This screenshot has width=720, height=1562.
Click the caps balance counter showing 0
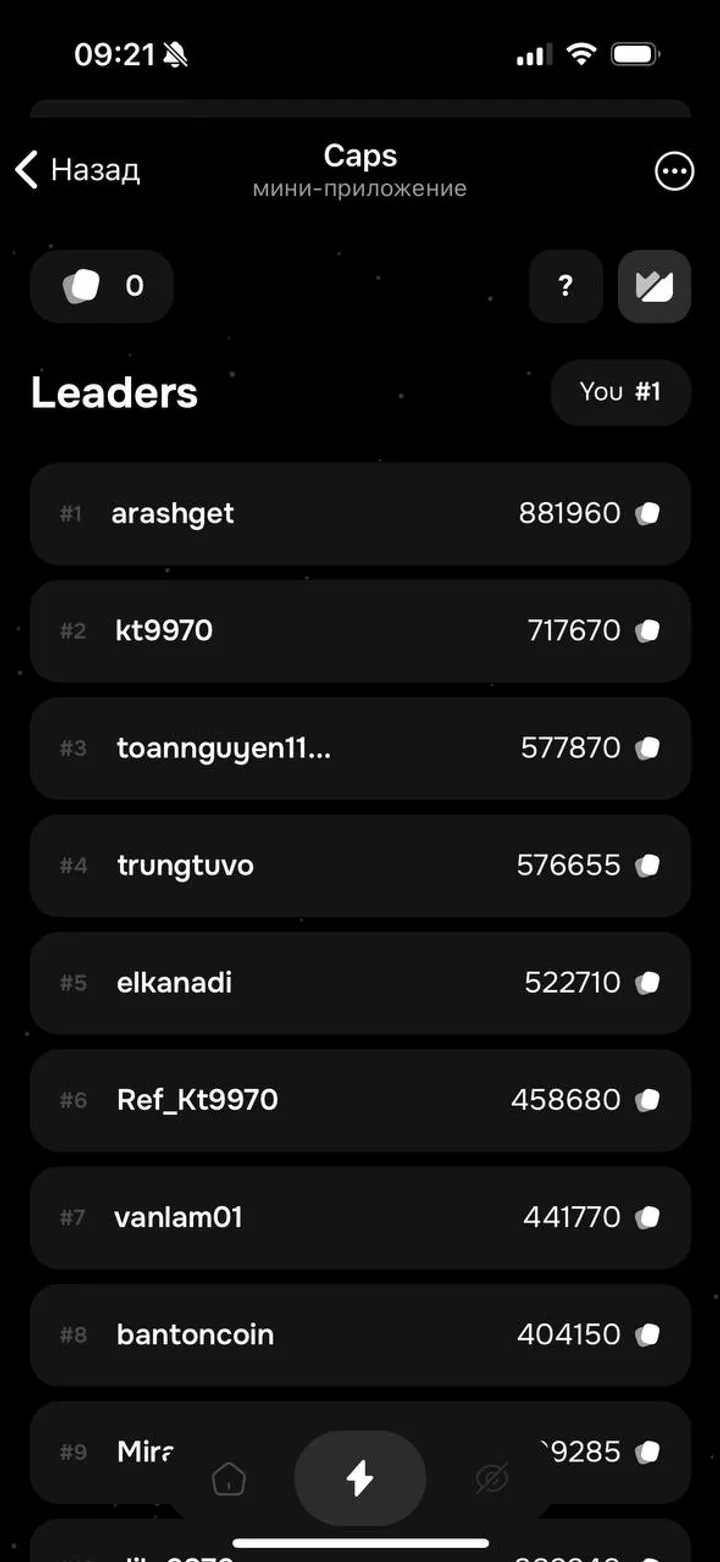pyautogui.click(x=101, y=287)
